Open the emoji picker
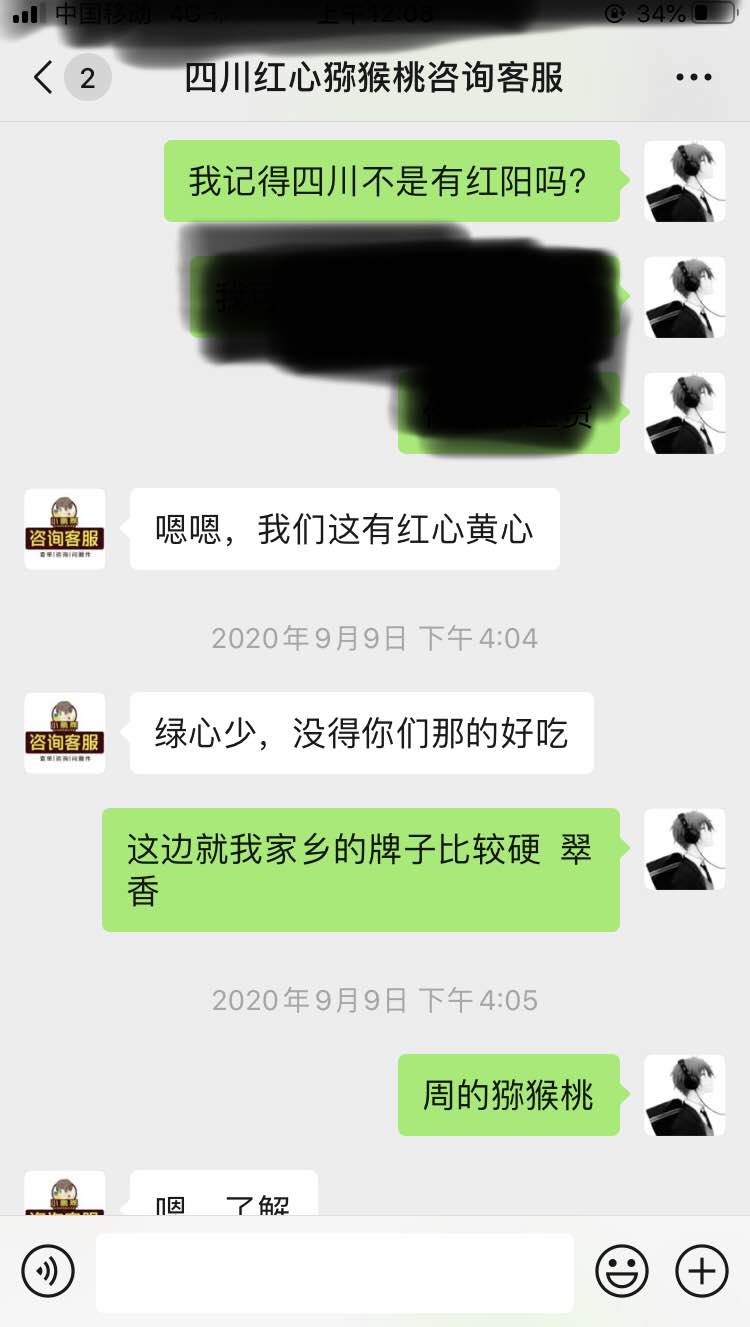The width and height of the screenshot is (750, 1327). click(x=621, y=1270)
